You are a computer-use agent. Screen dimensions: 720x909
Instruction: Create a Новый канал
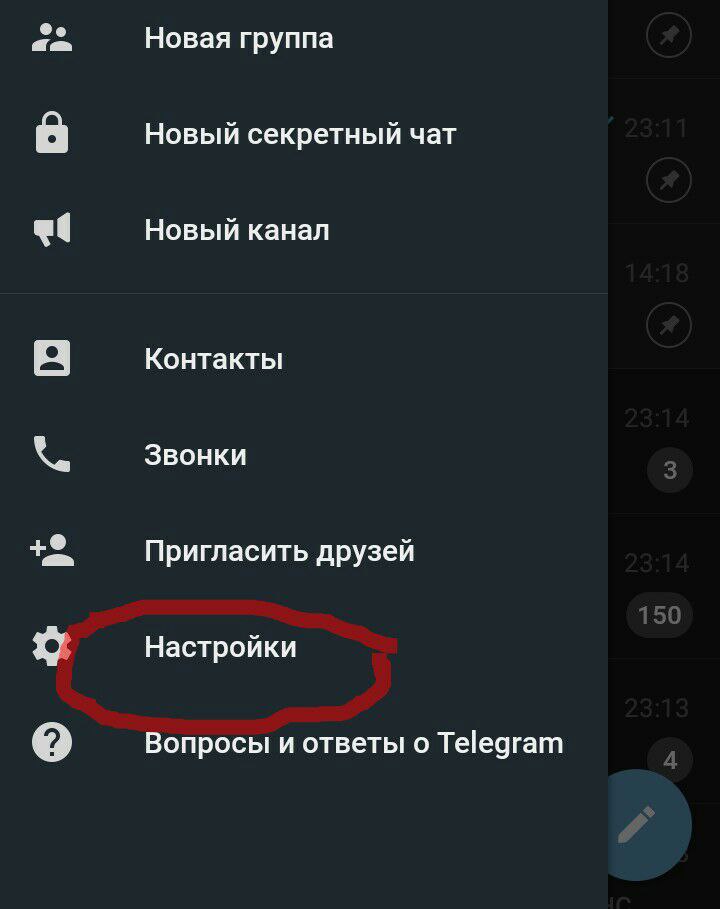point(236,230)
